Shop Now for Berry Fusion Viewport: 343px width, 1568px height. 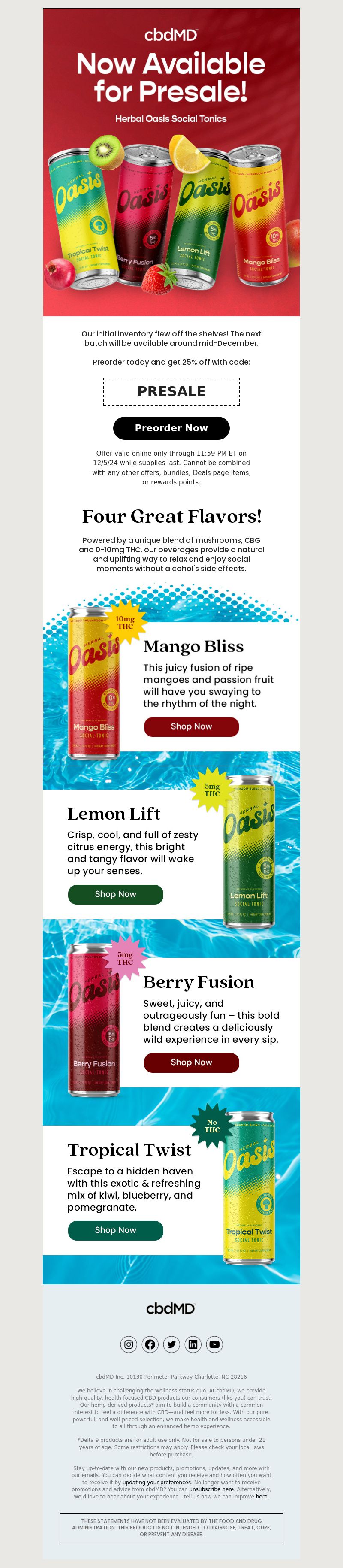point(191,1062)
